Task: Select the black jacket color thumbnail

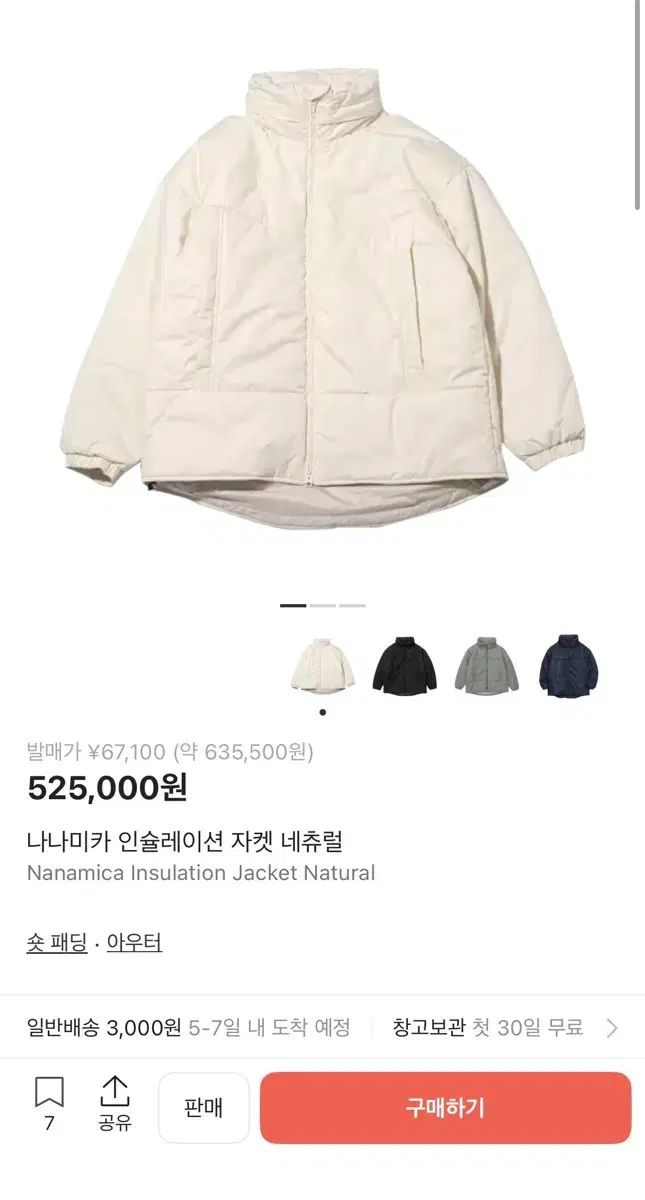Action: click(x=404, y=665)
